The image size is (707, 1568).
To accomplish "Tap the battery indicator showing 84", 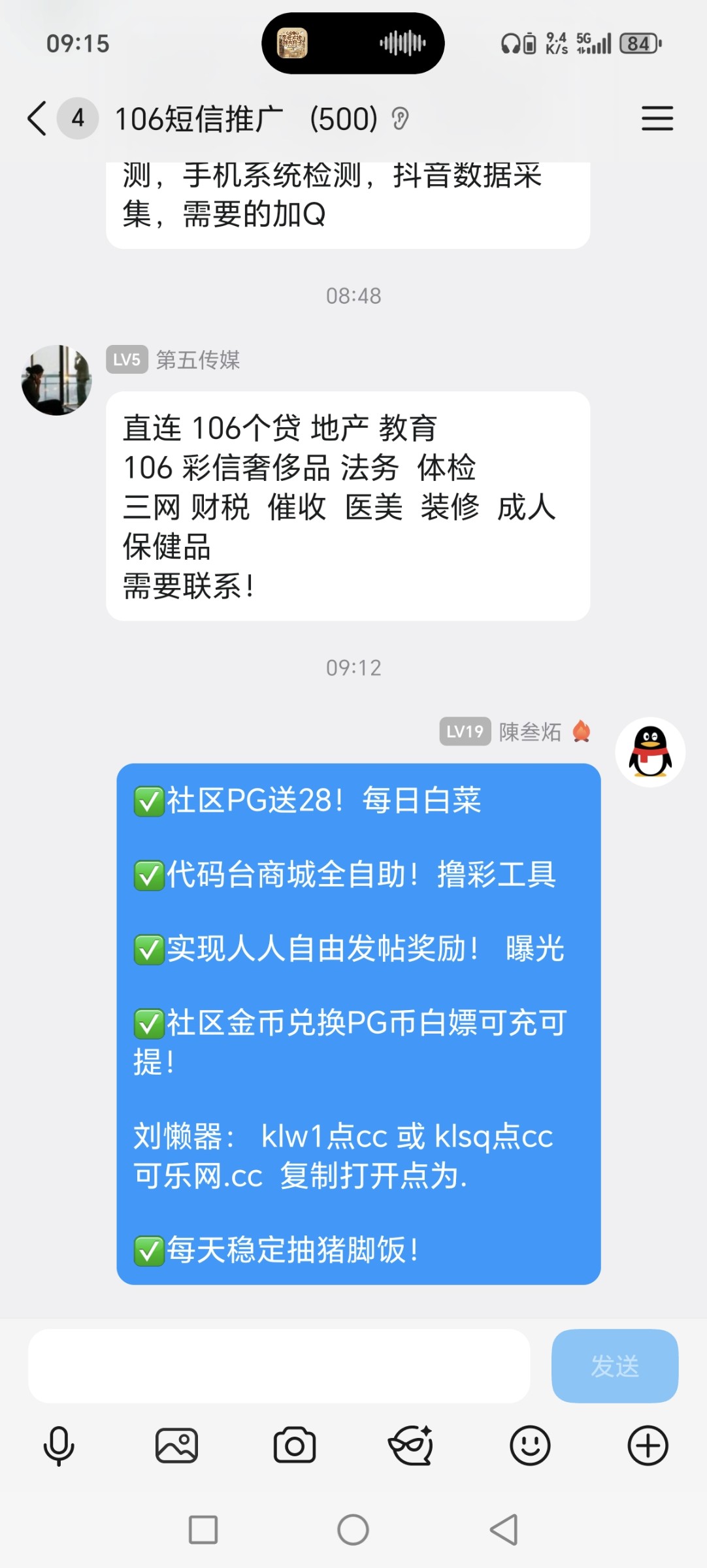I will click(638, 43).
